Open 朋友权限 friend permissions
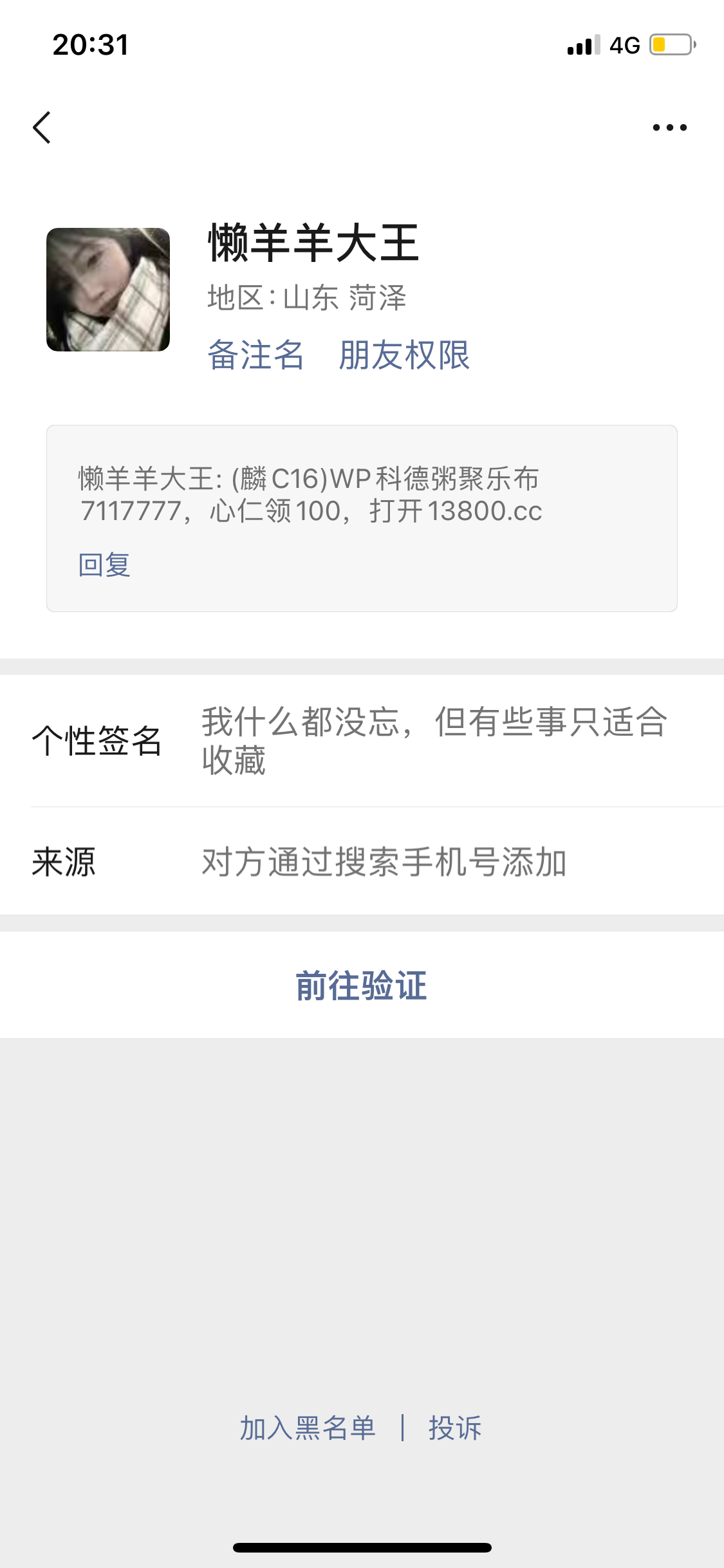Image resolution: width=724 pixels, height=1568 pixels. tap(405, 355)
